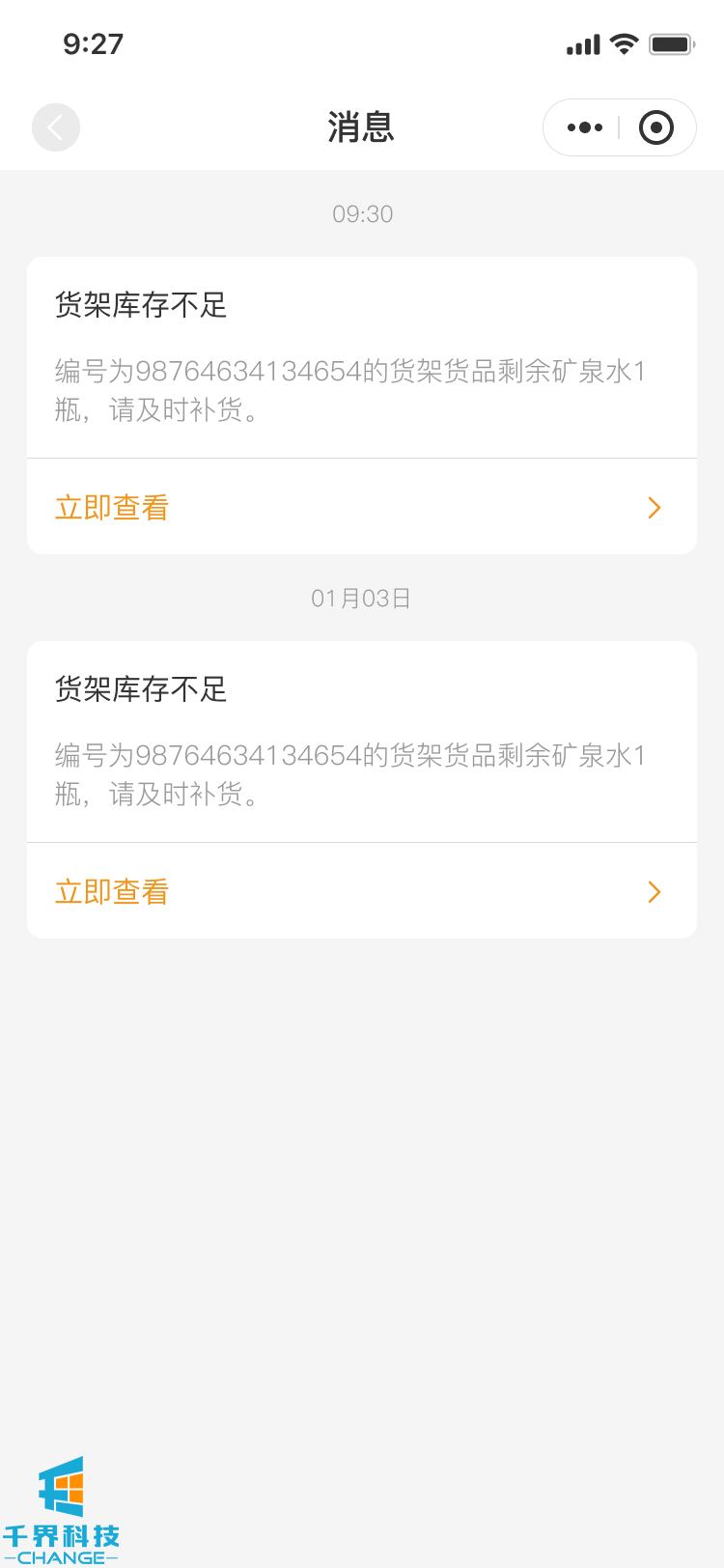Image resolution: width=724 pixels, height=1568 pixels.
Task: Close the mini program with the circle icon
Action: [656, 127]
